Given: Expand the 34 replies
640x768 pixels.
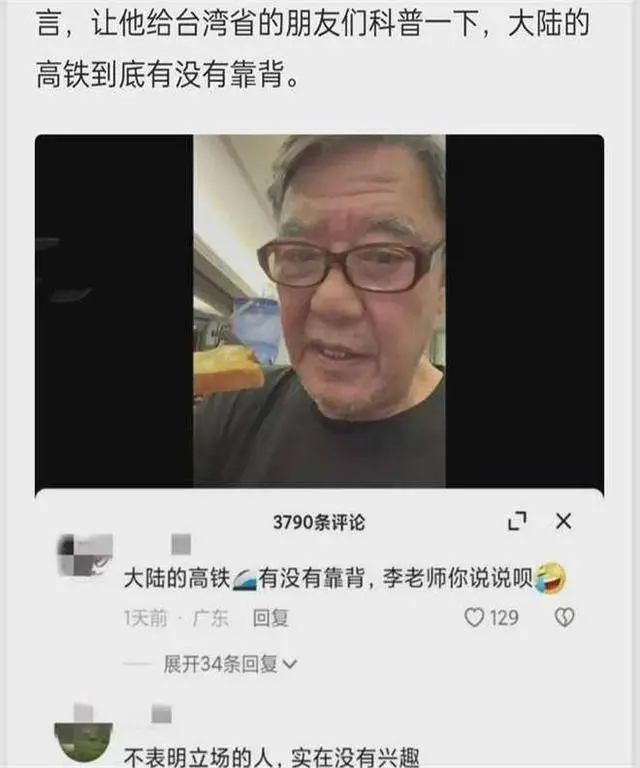Looking at the screenshot, I should pyautogui.click(x=230, y=664).
